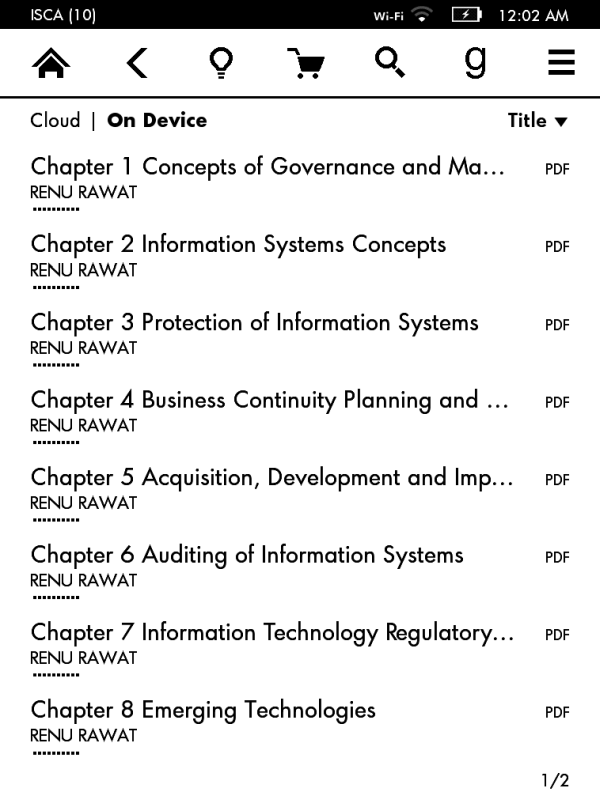Expand the Title sort dropdown

point(537,121)
